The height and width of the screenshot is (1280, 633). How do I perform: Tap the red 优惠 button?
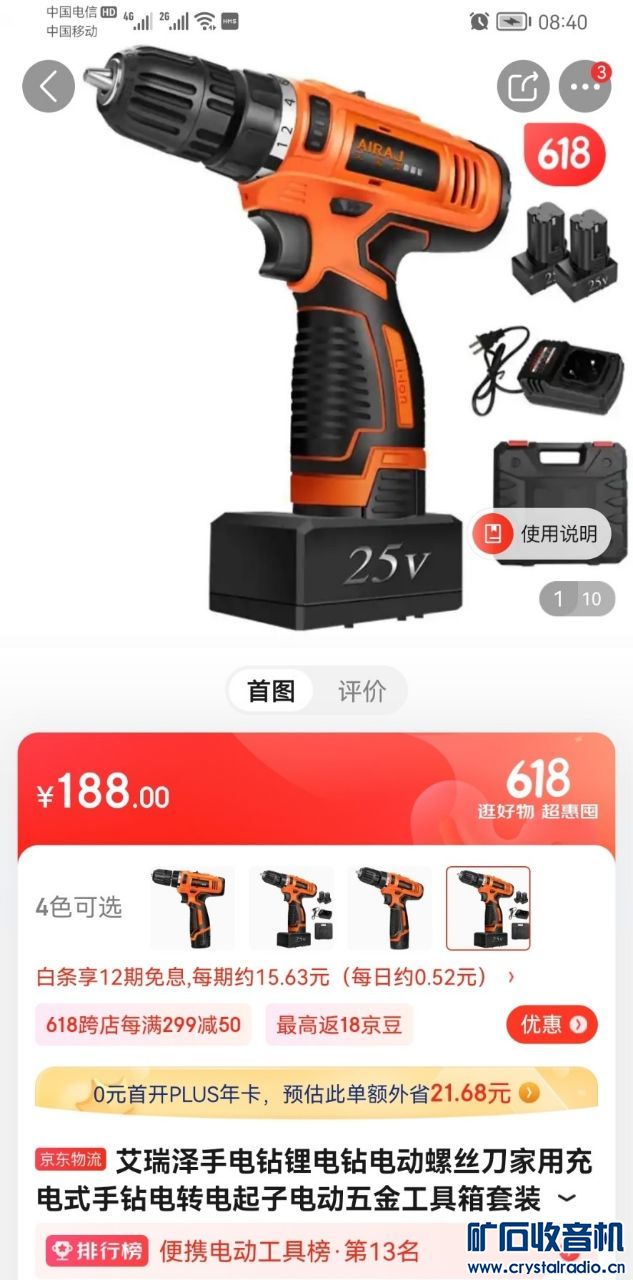click(x=551, y=1024)
